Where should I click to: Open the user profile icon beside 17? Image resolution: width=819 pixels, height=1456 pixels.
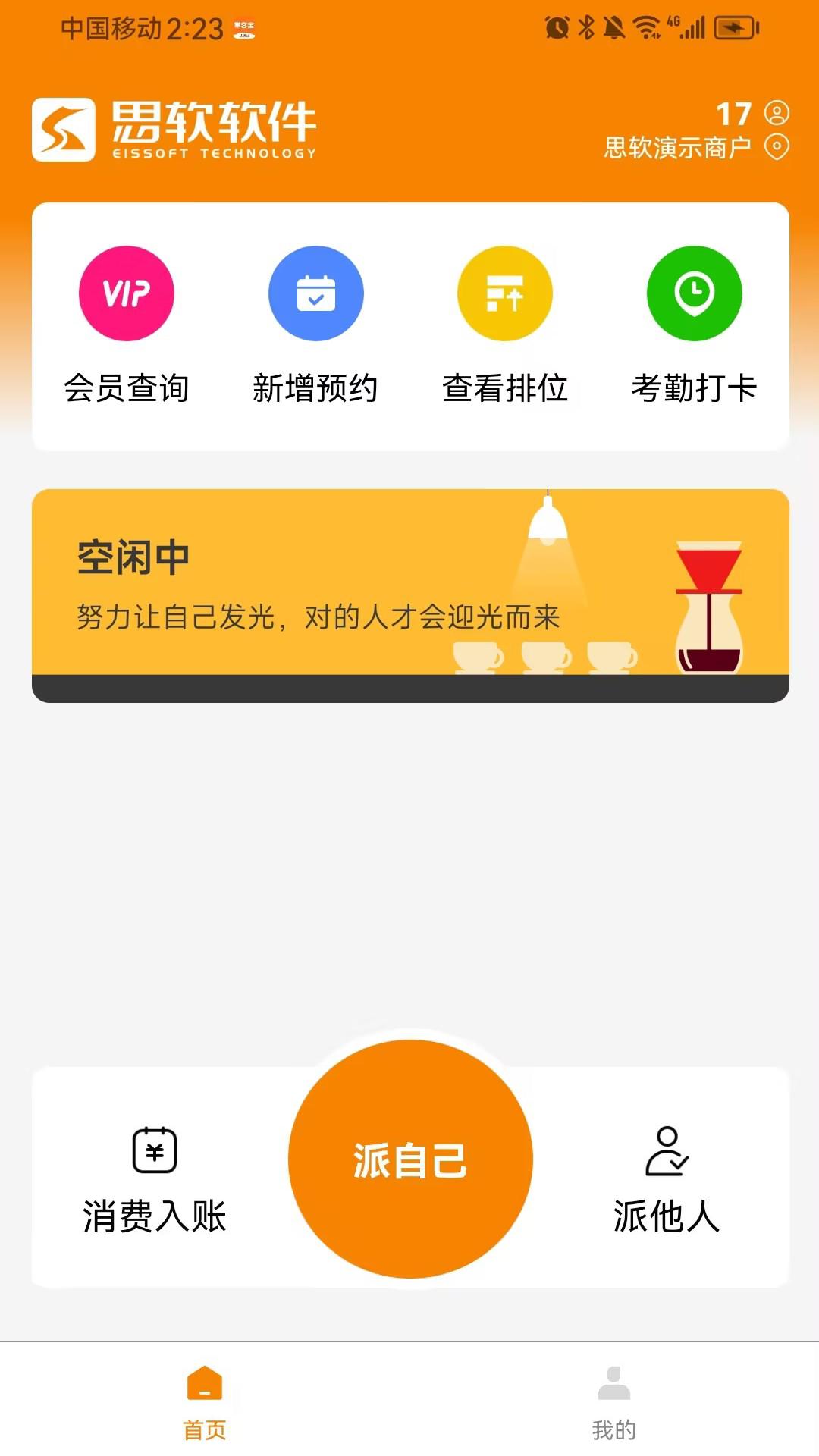(777, 113)
